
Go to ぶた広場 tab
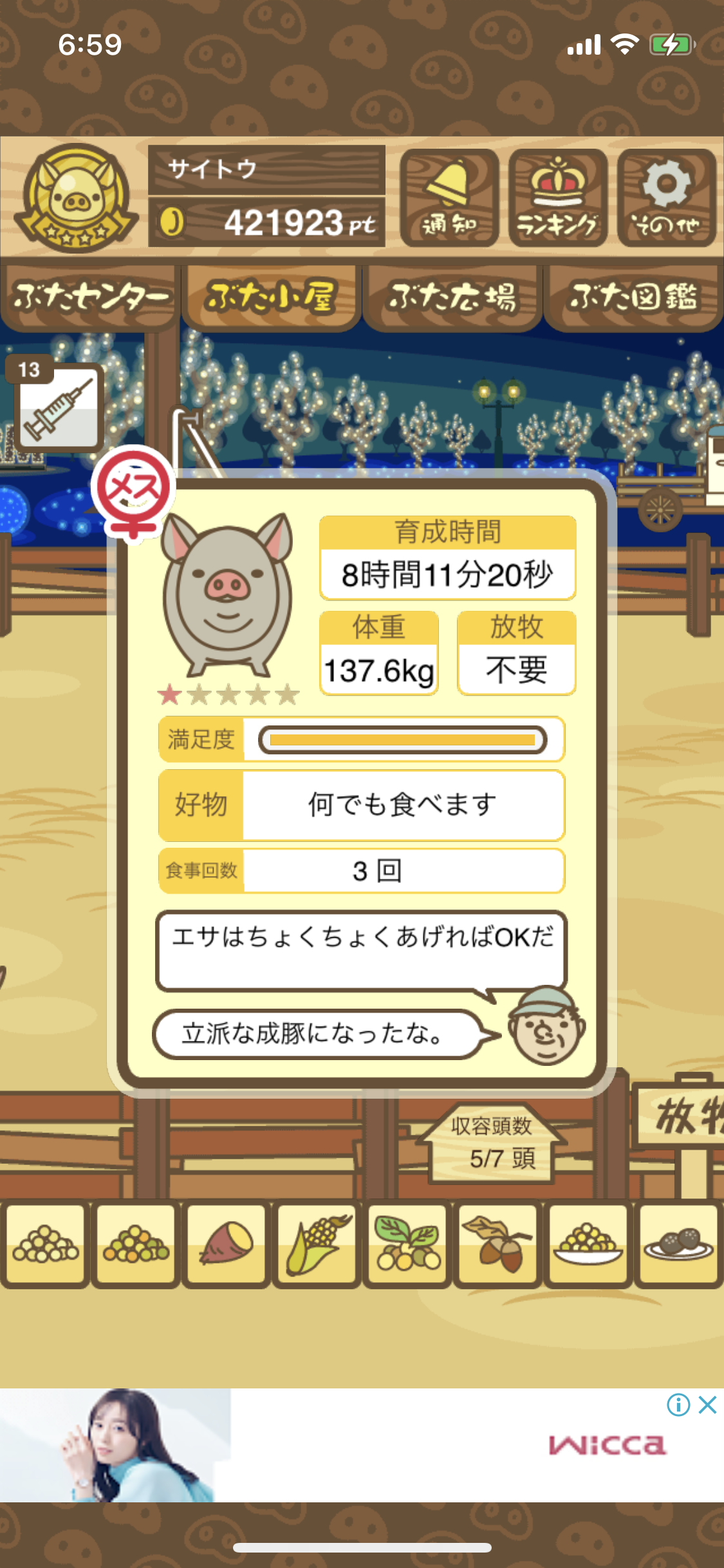(452, 297)
